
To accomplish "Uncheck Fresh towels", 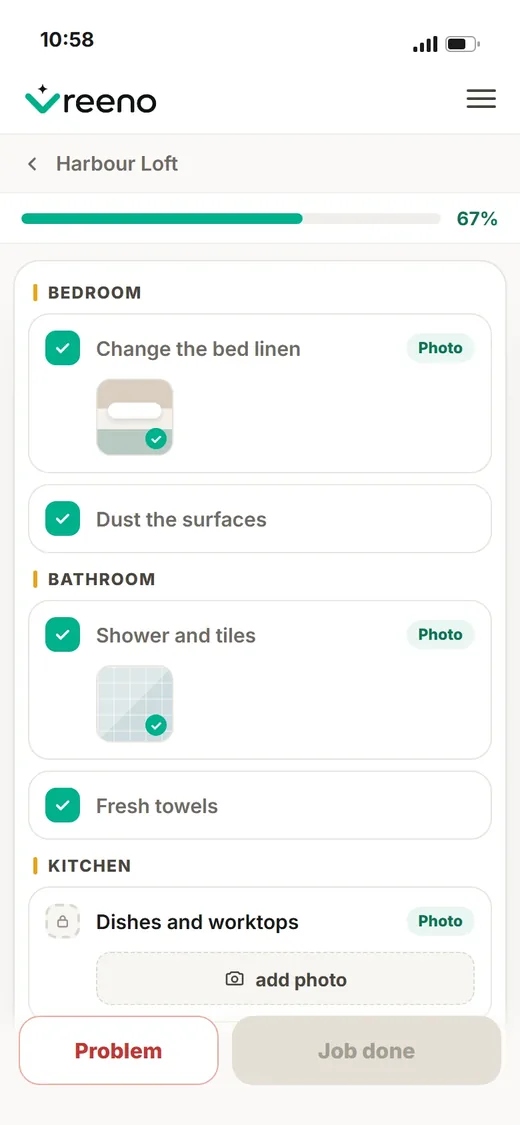I will 62,805.
